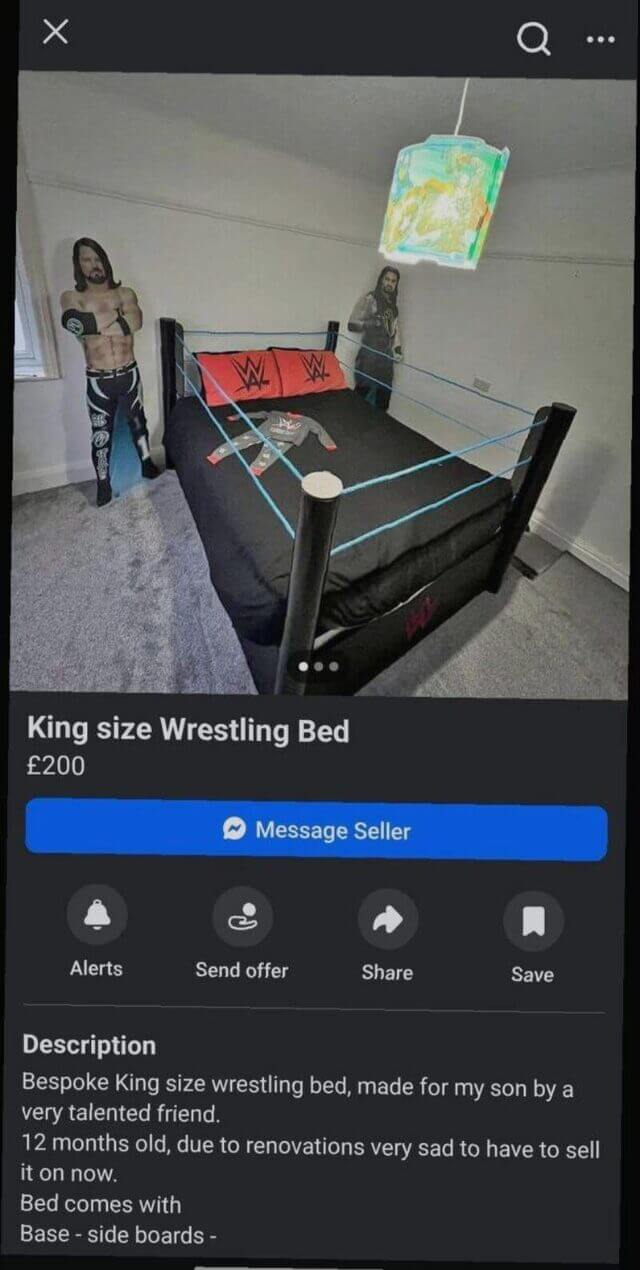The width and height of the screenshot is (640, 1270).
Task: Open the three-dot overflow menu
Action: tap(599, 40)
